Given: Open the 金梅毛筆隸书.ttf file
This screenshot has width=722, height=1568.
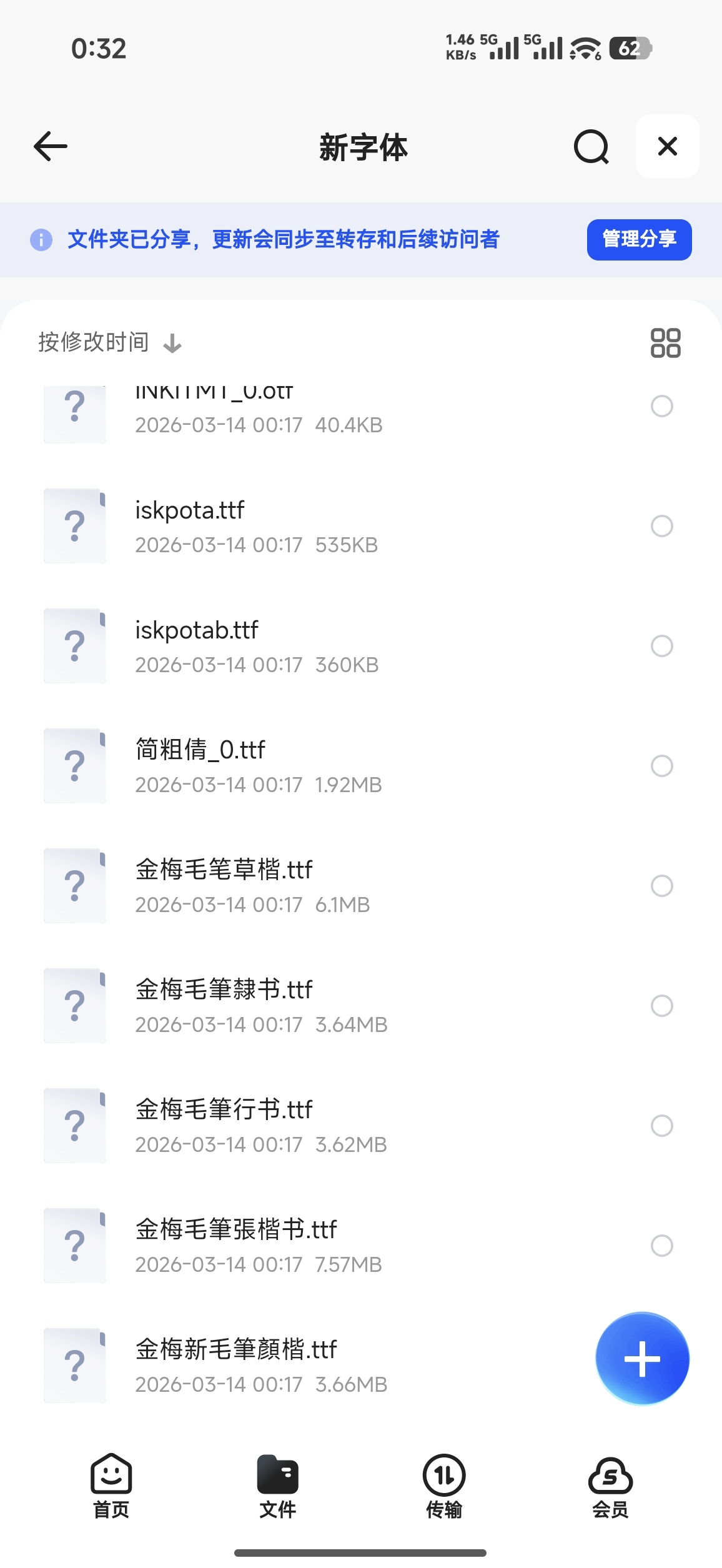Looking at the screenshot, I should [x=361, y=1006].
